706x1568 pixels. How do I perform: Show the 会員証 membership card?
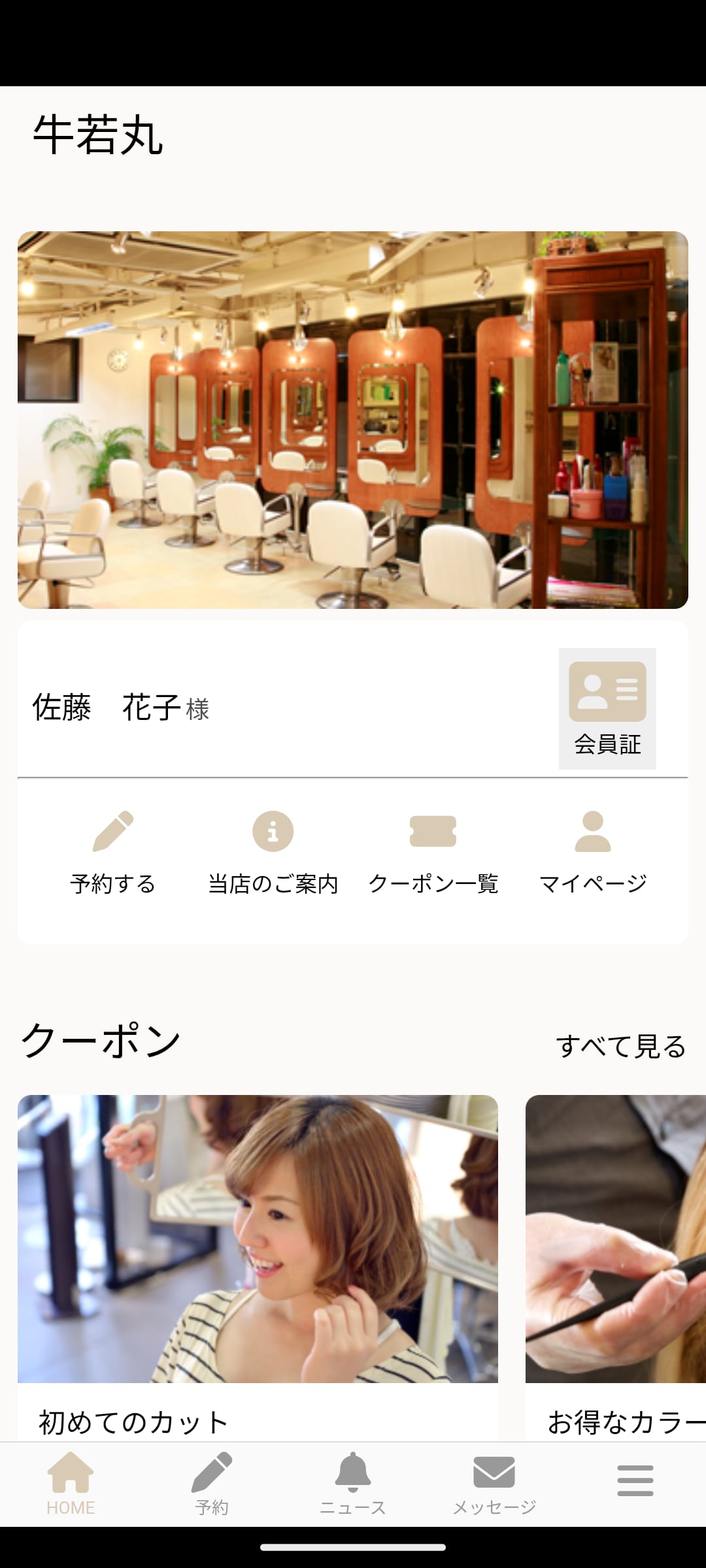[607, 710]
